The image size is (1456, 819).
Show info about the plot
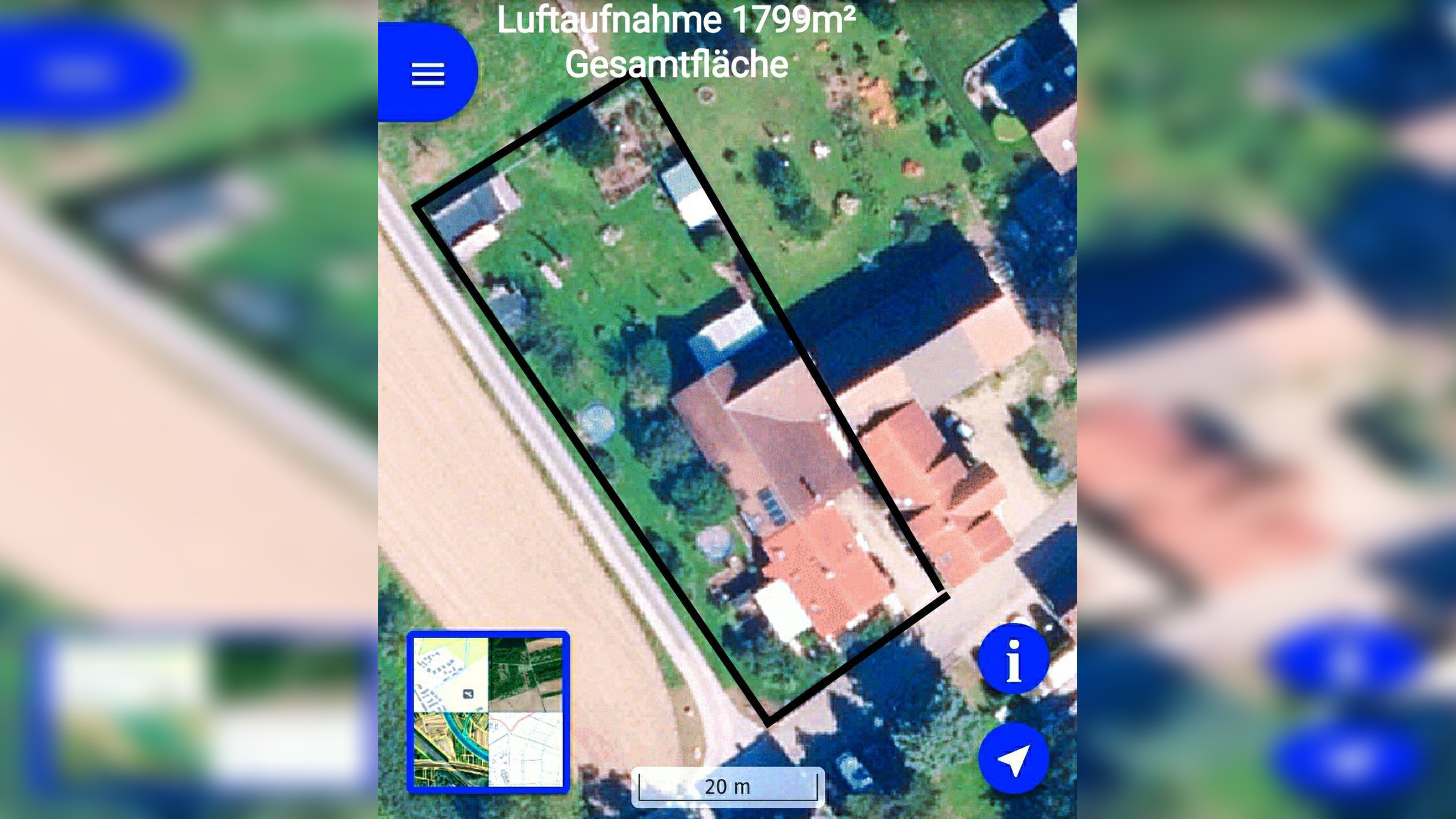coord(1014,660)
